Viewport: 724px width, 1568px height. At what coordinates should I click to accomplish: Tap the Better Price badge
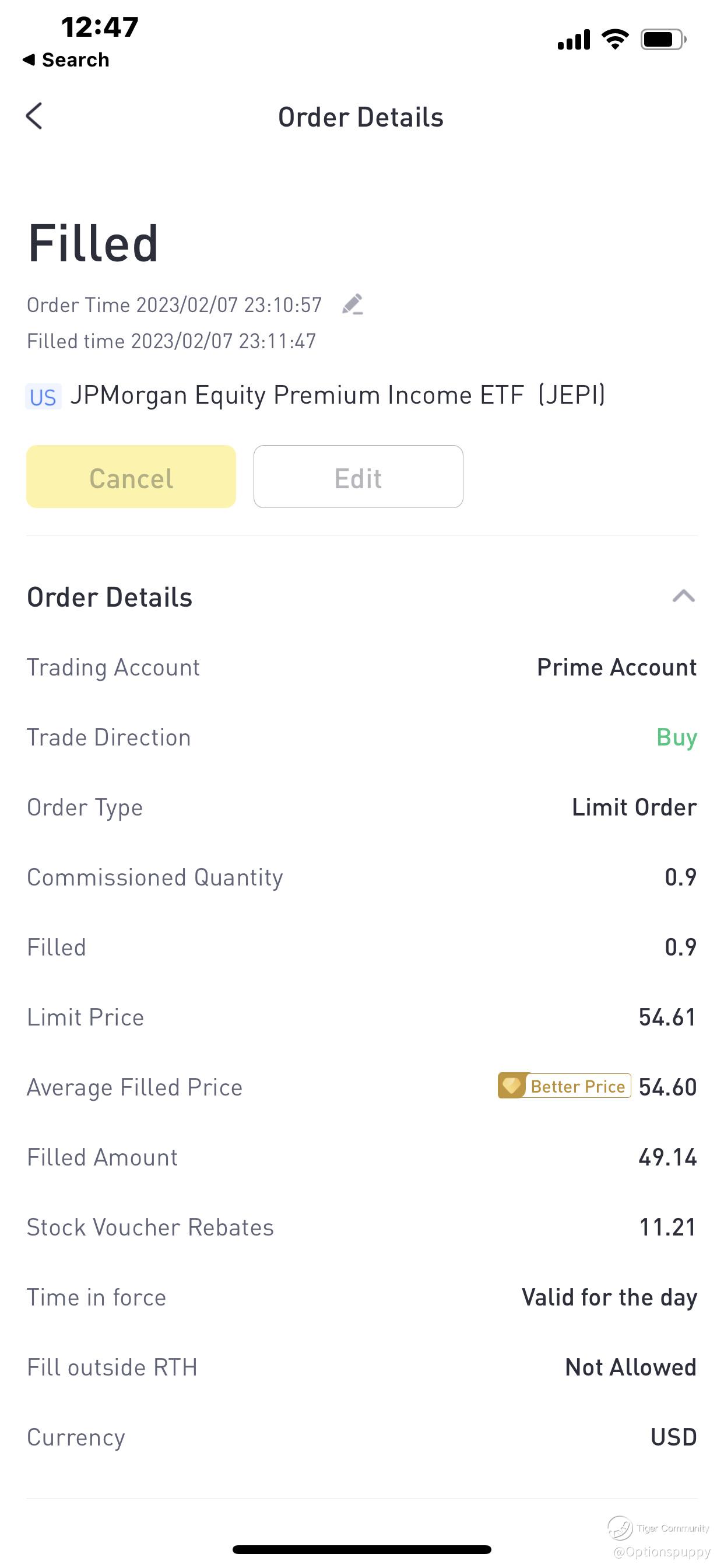coord(564,1087)
